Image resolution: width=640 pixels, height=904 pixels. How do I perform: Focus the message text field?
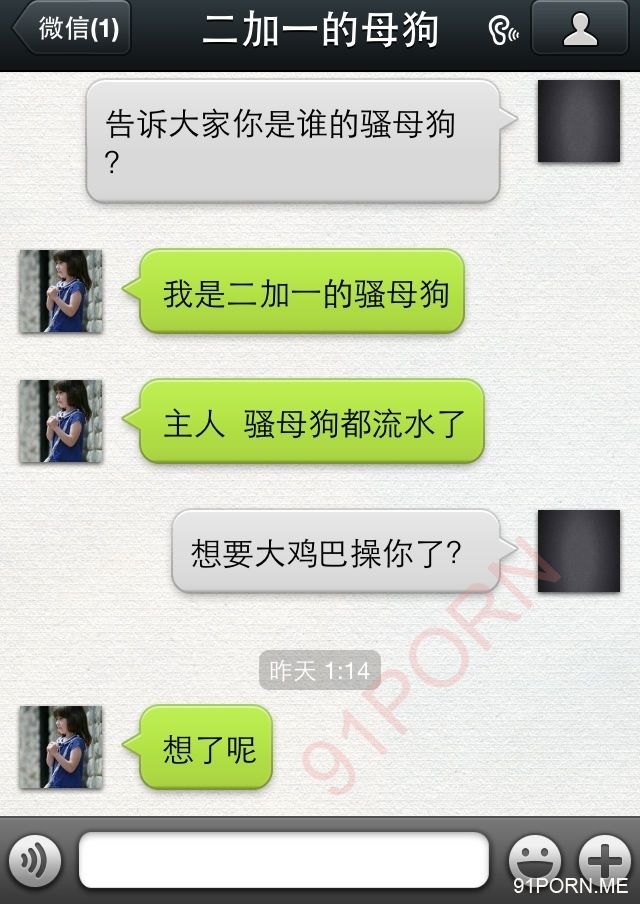click(283, 860)
